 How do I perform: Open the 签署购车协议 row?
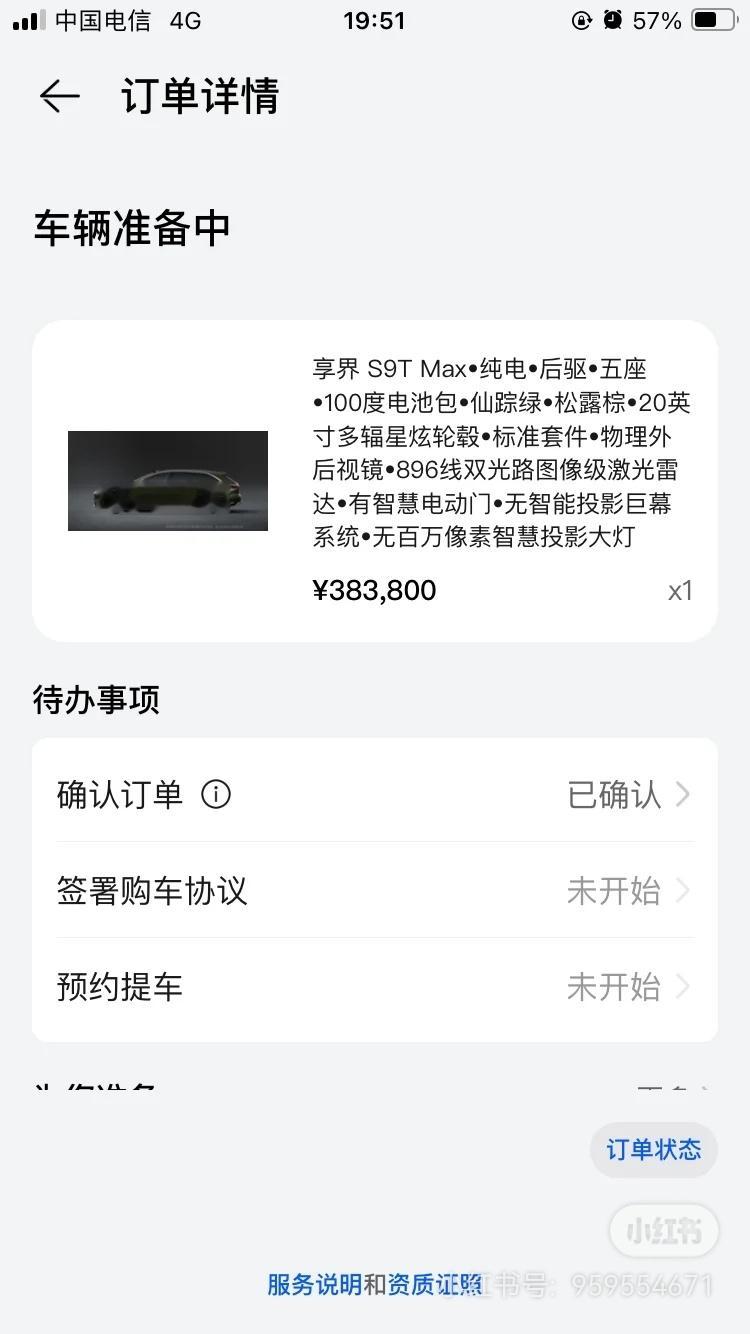pos(374,891)
